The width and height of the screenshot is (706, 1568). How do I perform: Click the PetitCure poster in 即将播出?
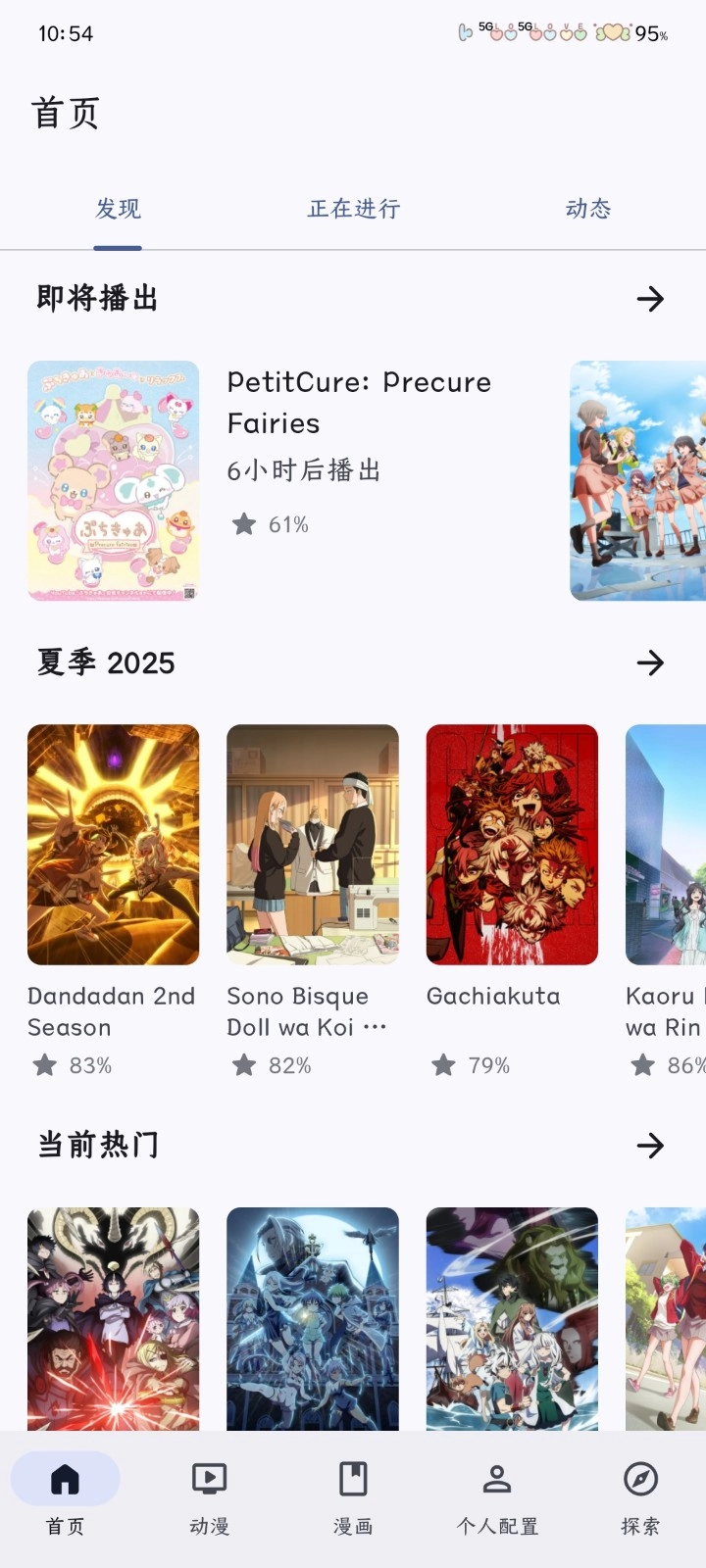[x=113, y=479]
